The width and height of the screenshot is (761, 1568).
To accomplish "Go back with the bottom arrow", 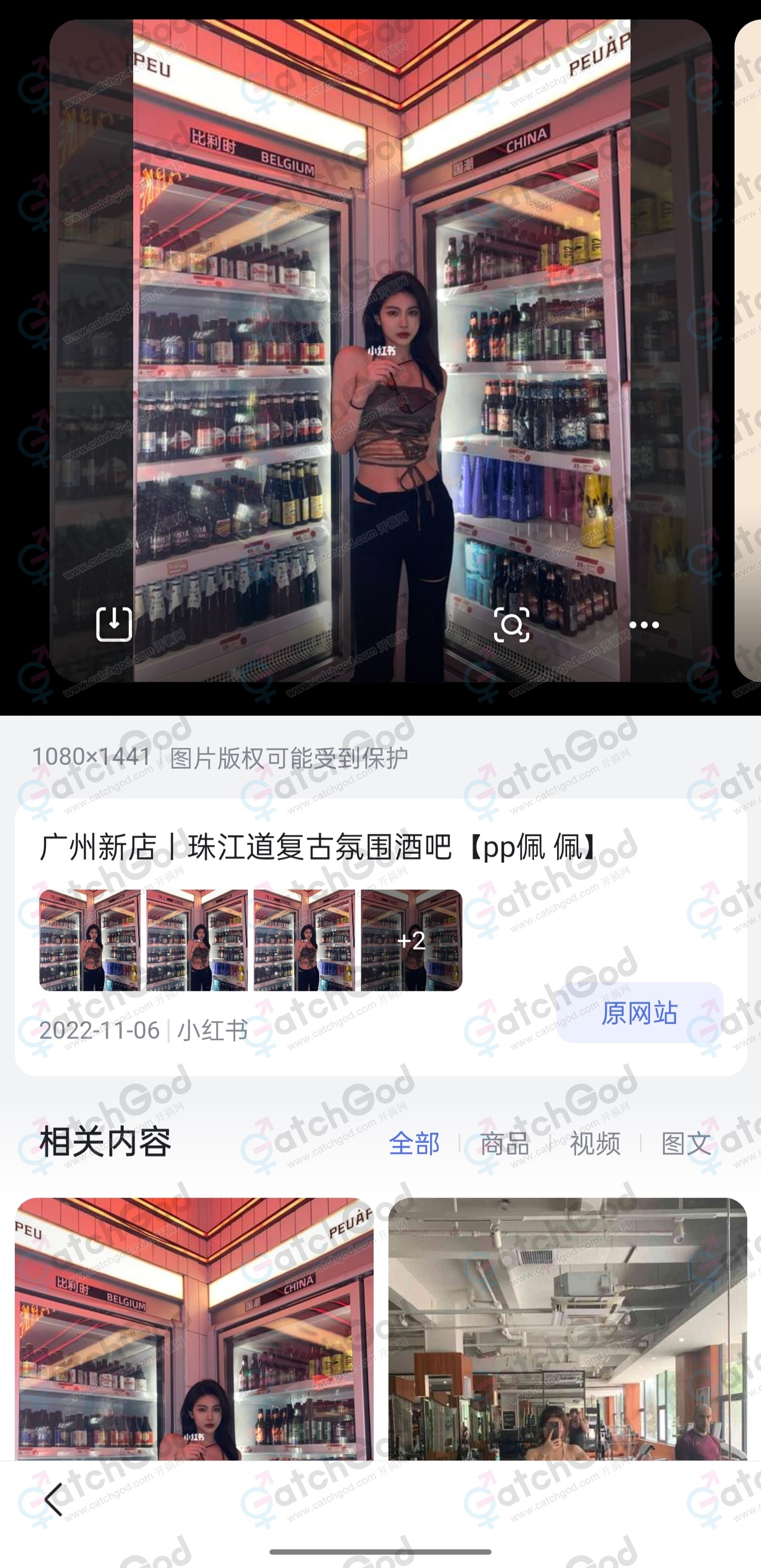I will point(54,1499).
